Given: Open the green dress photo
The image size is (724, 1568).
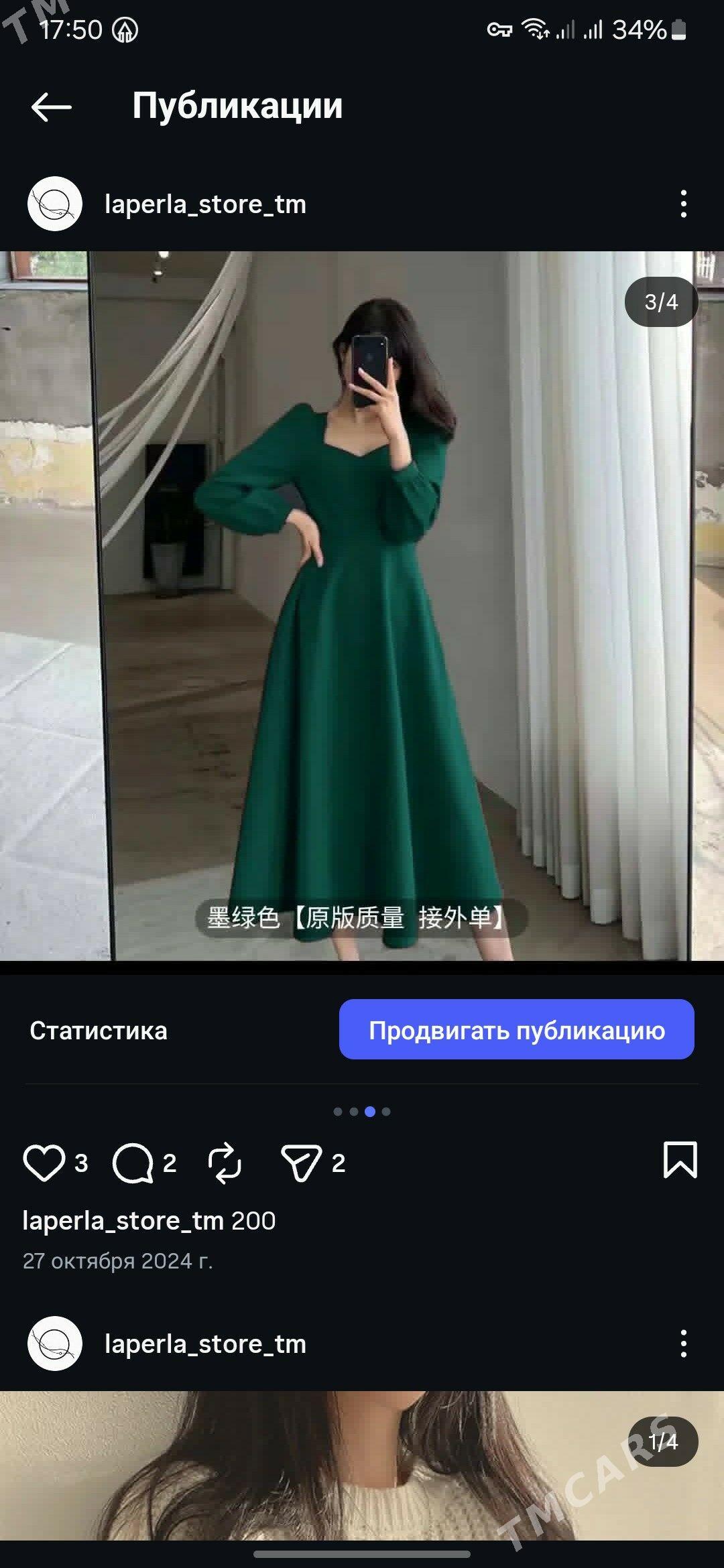Looking at the screenshot, I should pyautogui.click(x=362, y=606).
